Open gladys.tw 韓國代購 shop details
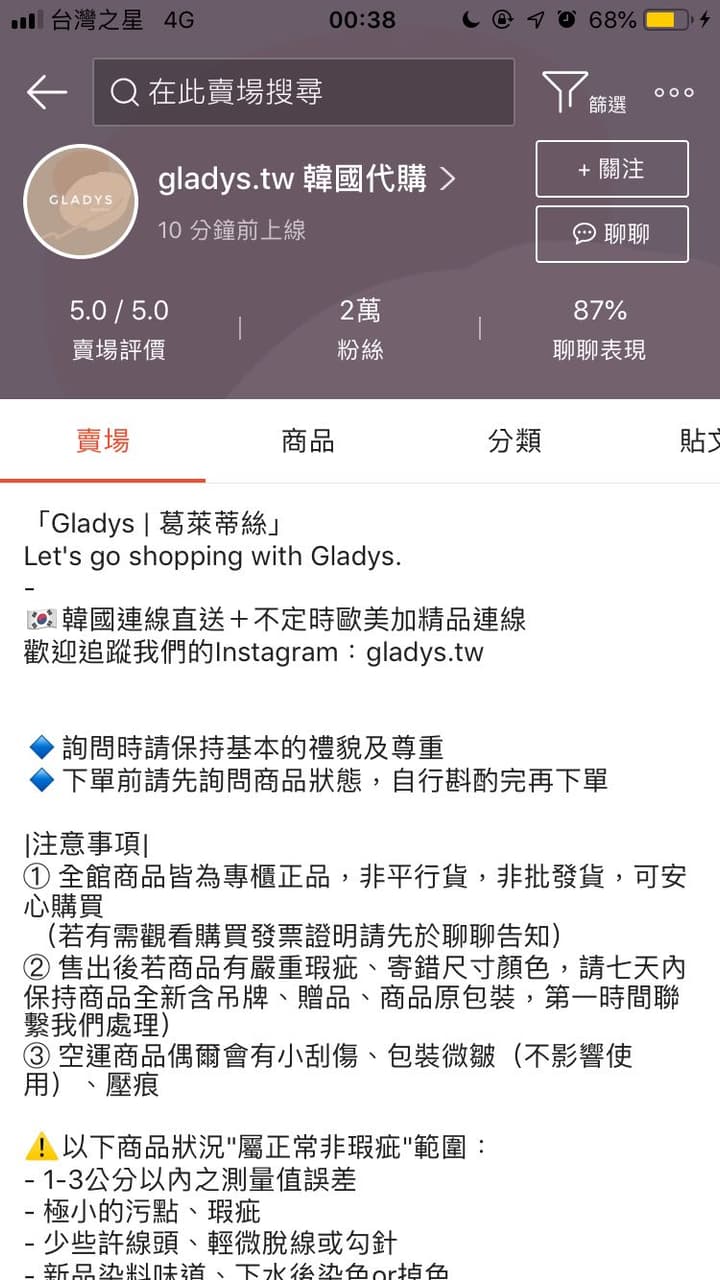Image resolution: width=720 pixels, height=1280 pixels. pos(306,179)
